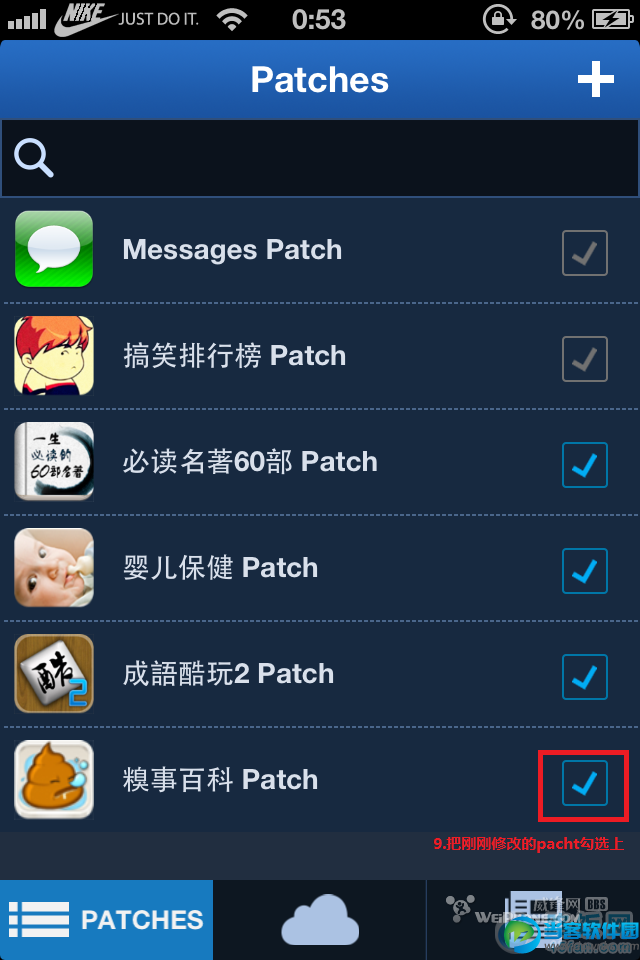Toggle the 糗事百科 Patch checkbox
This screenshot has width=640, height=960.
coord(584,781)
